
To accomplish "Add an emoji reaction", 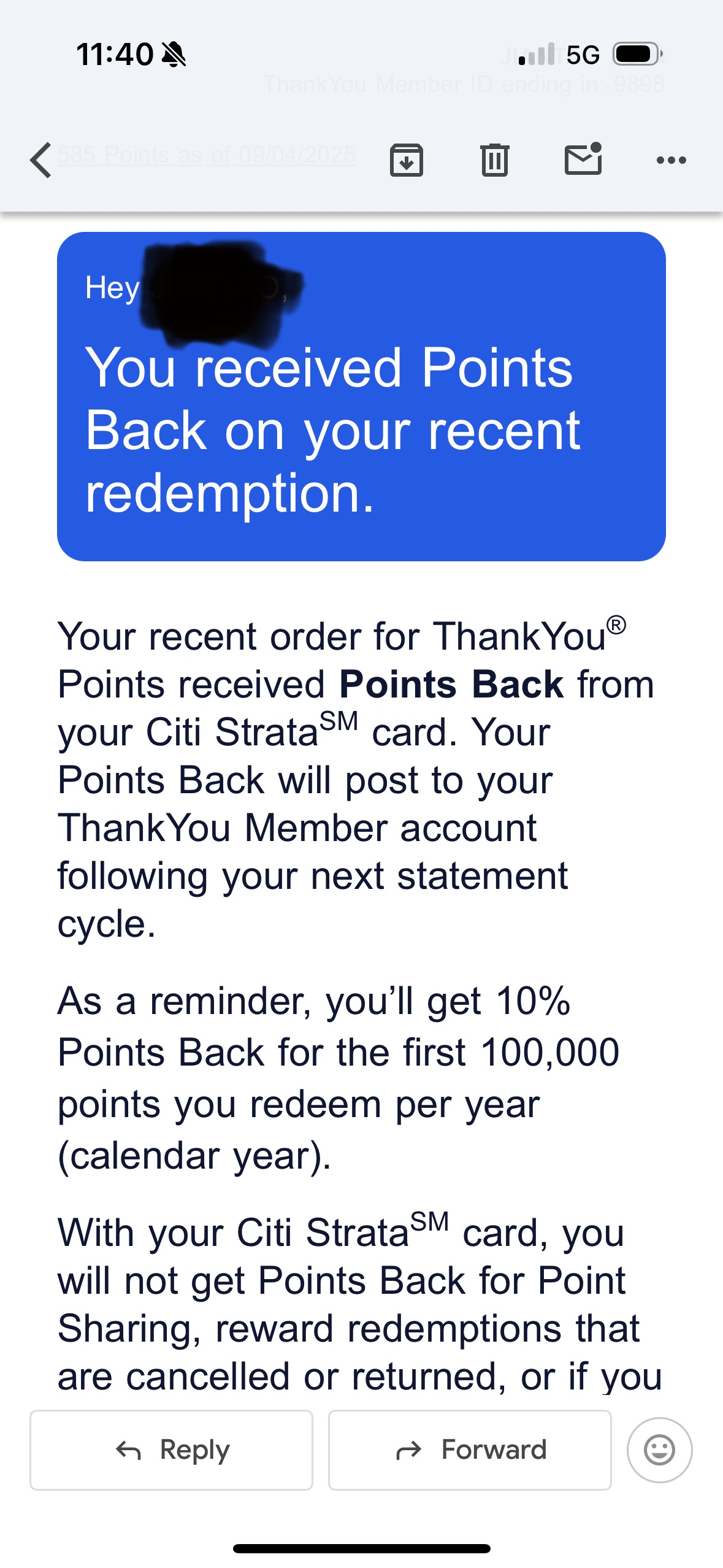I will coord(659,1450).
